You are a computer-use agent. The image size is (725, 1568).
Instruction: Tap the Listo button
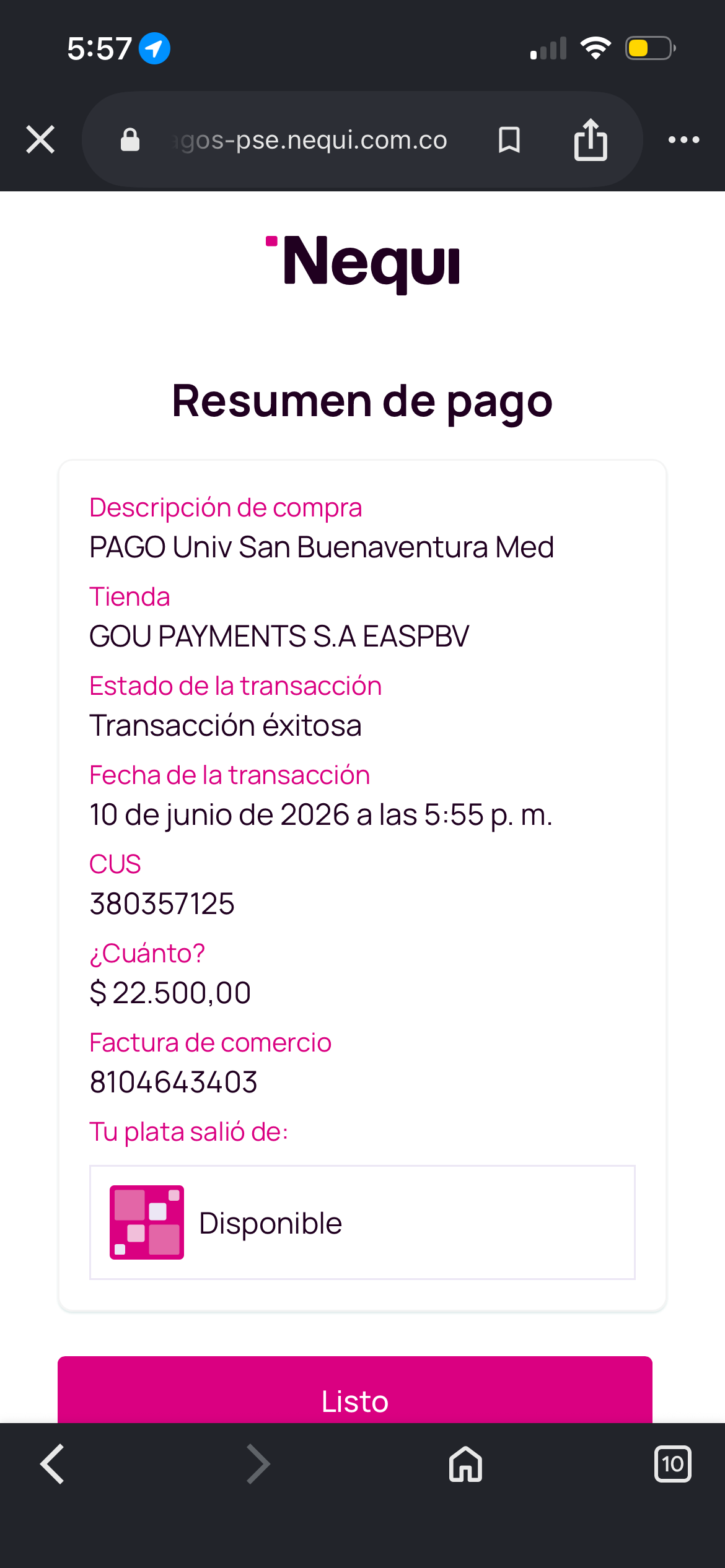pyautogui.click(x=355, y=1390)
